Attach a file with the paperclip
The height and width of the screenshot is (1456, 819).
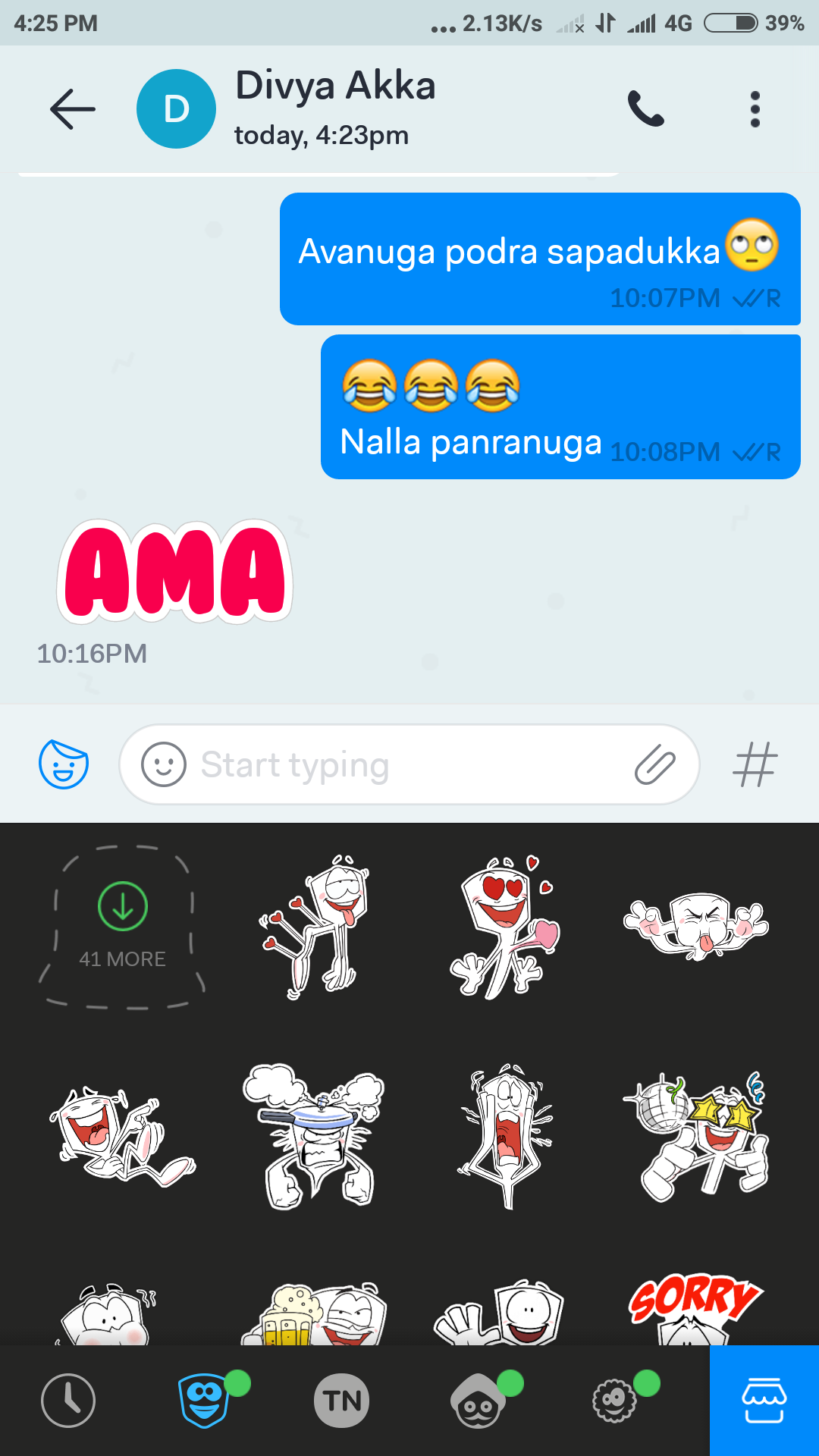point(654,764)
